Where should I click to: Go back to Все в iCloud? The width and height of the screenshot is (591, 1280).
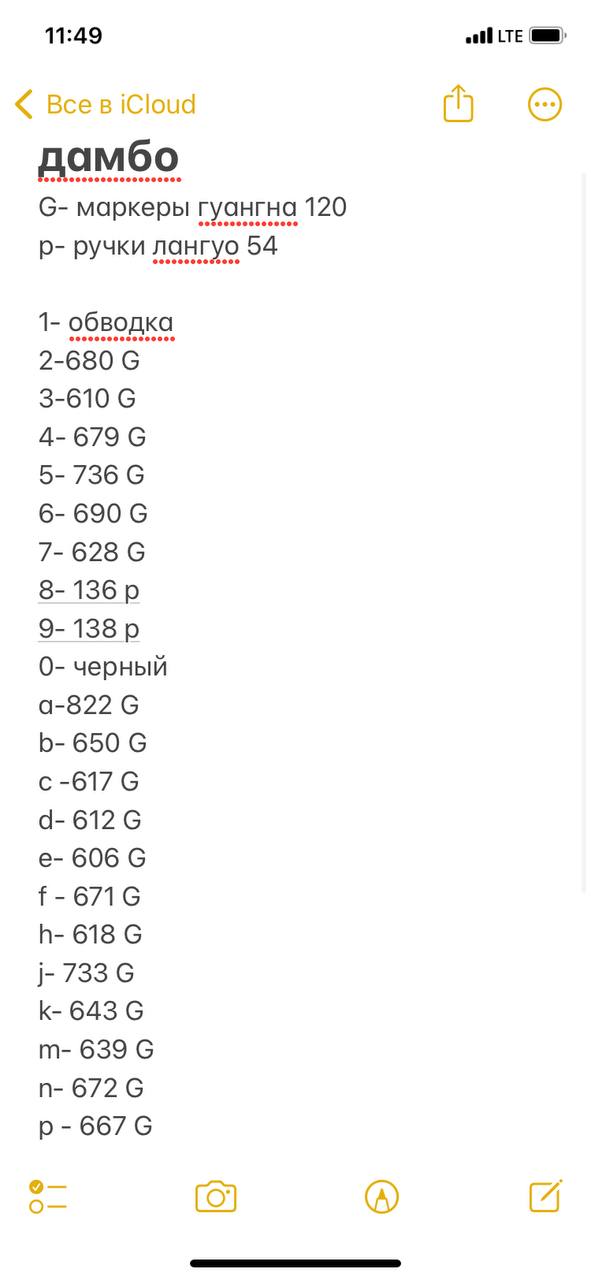[x=105, y=104]
